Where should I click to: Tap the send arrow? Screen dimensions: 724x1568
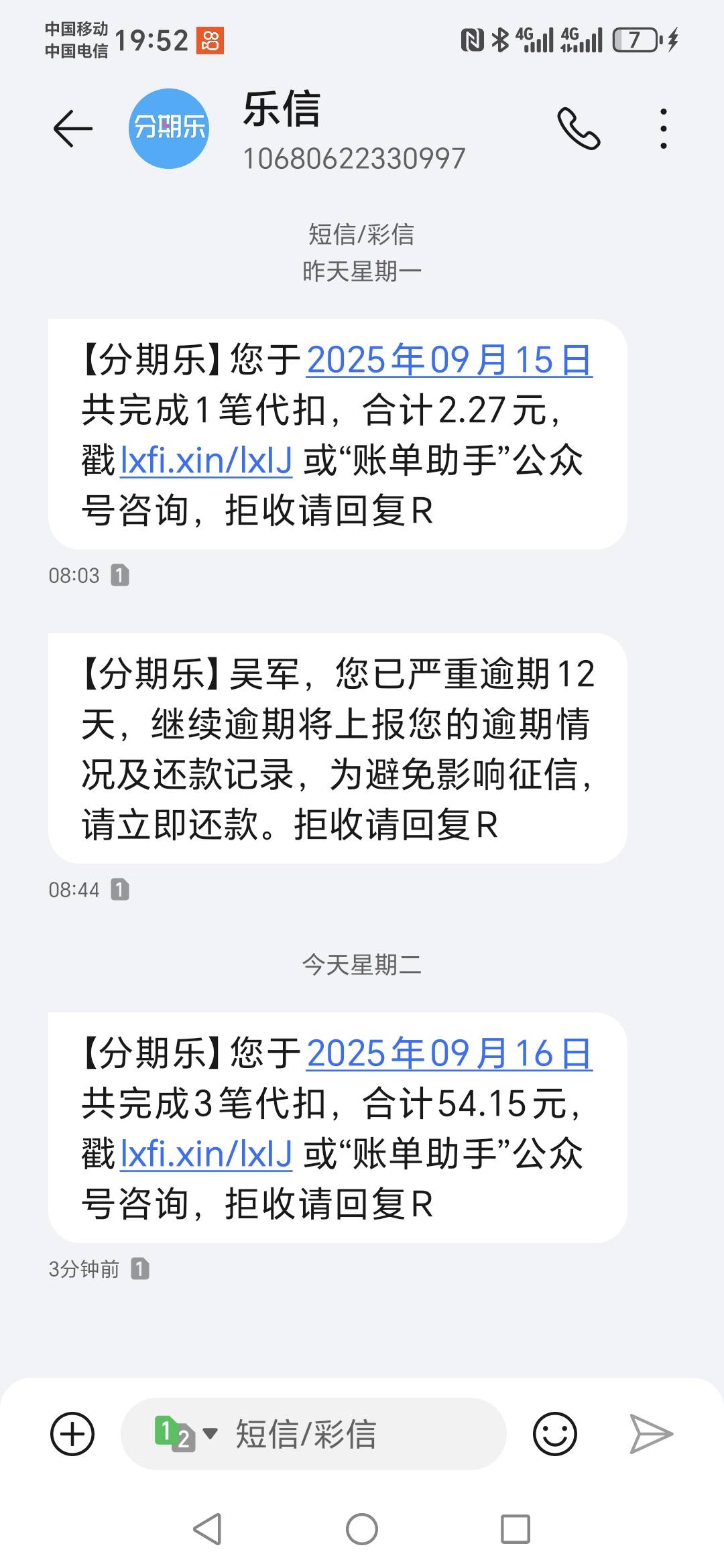click(x=651, y=1433)
